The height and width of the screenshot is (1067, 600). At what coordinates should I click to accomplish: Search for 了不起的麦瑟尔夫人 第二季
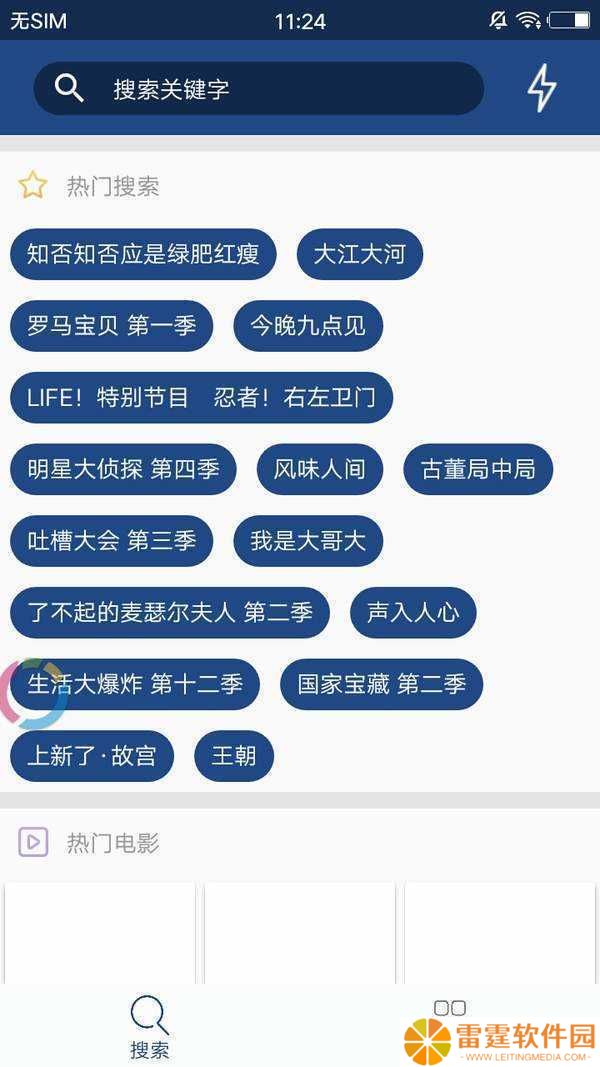coord(170,612)
